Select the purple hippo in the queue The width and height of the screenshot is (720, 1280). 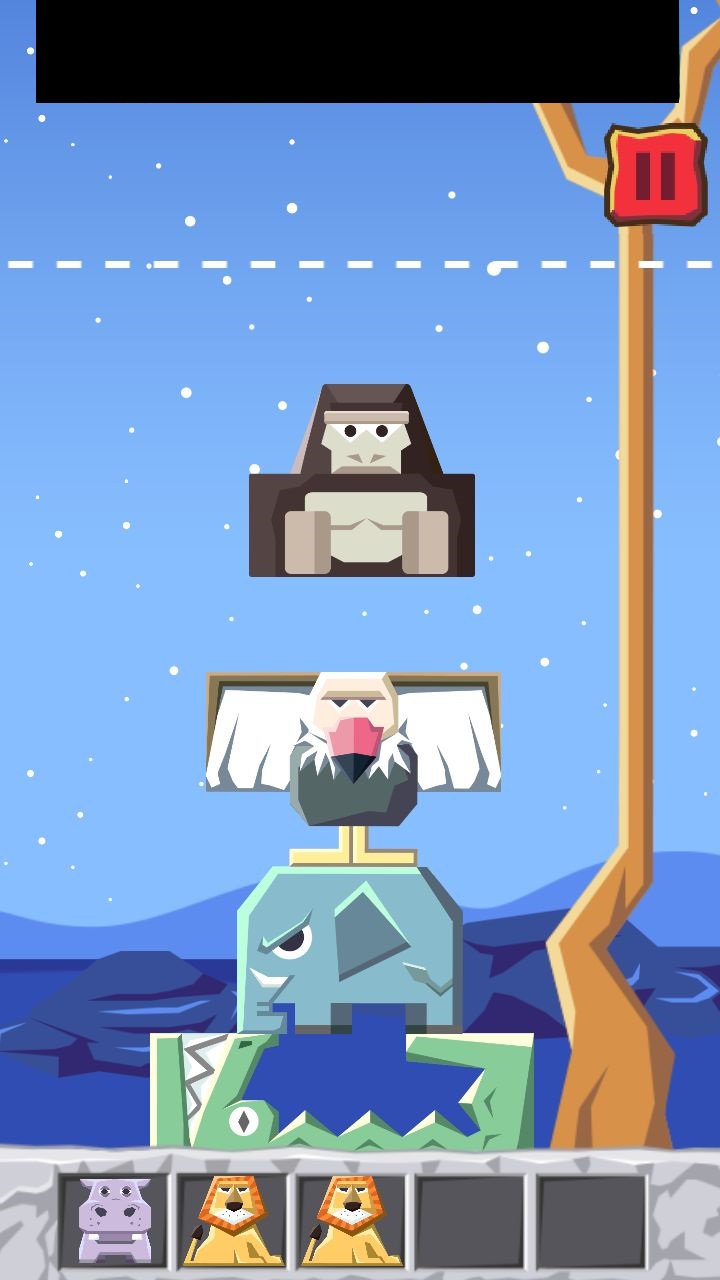click(x=114, y=1220)
